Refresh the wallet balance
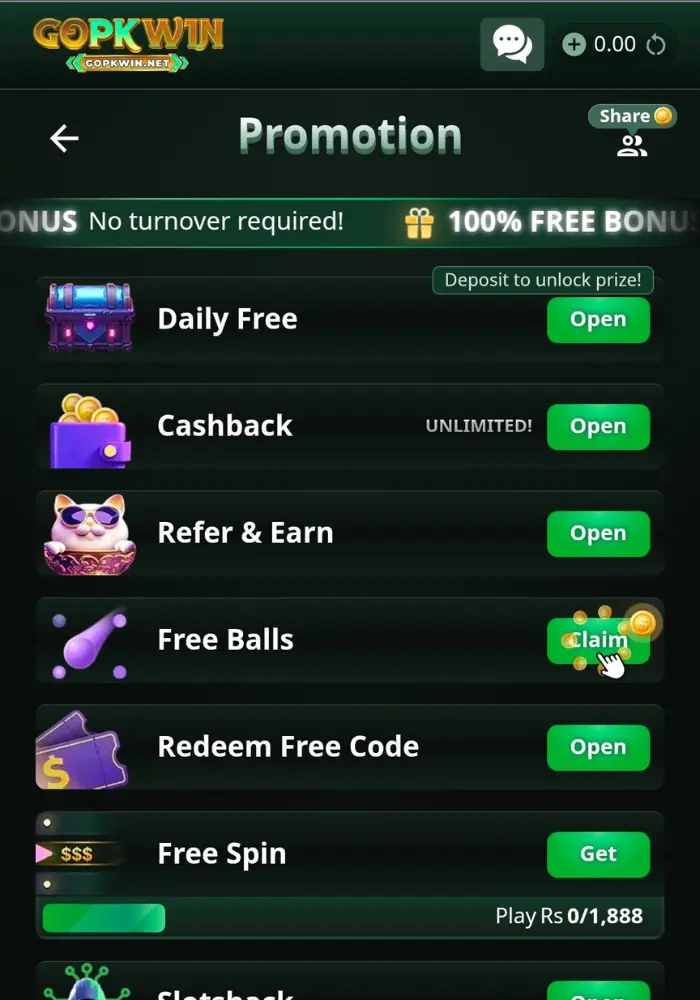 coord(656,45)
